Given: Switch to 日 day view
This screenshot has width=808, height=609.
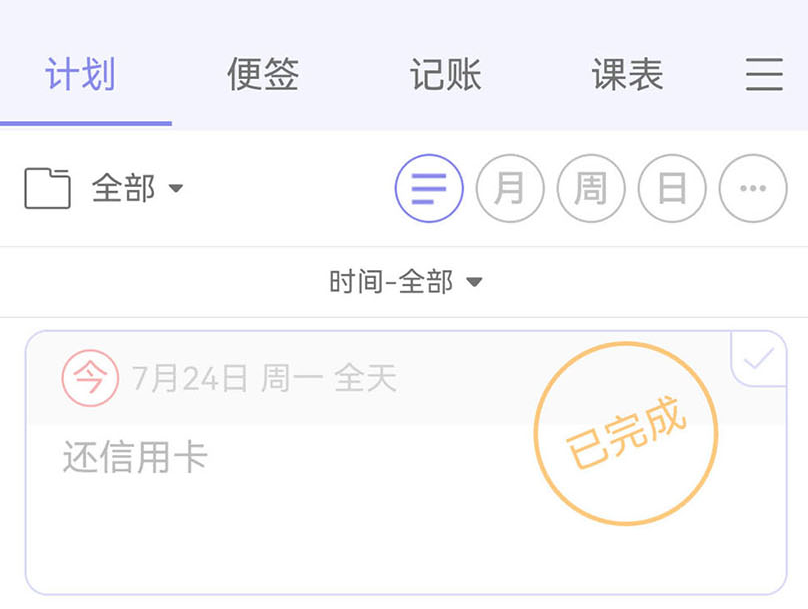Looking at the screenshot, I should click(672, 188).
